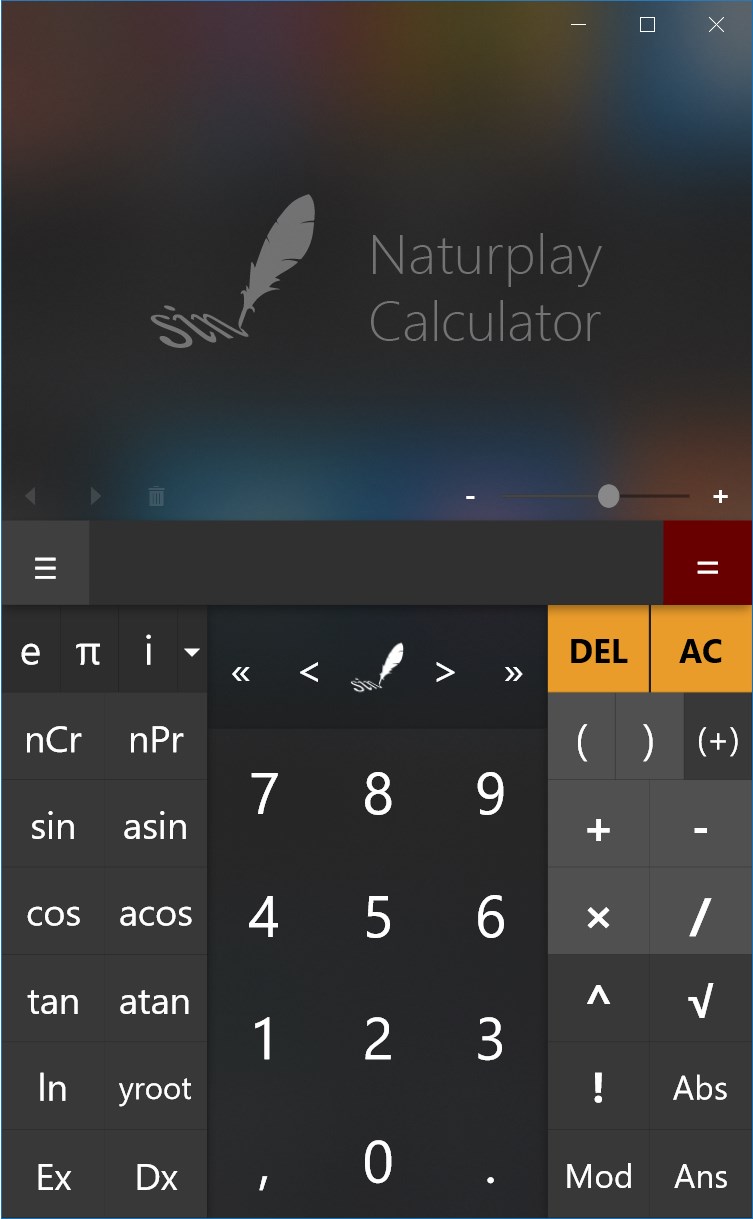Insert the pi constant
Image resolution: width=753 pixels, height=1219 pixels.
point(89,652)
